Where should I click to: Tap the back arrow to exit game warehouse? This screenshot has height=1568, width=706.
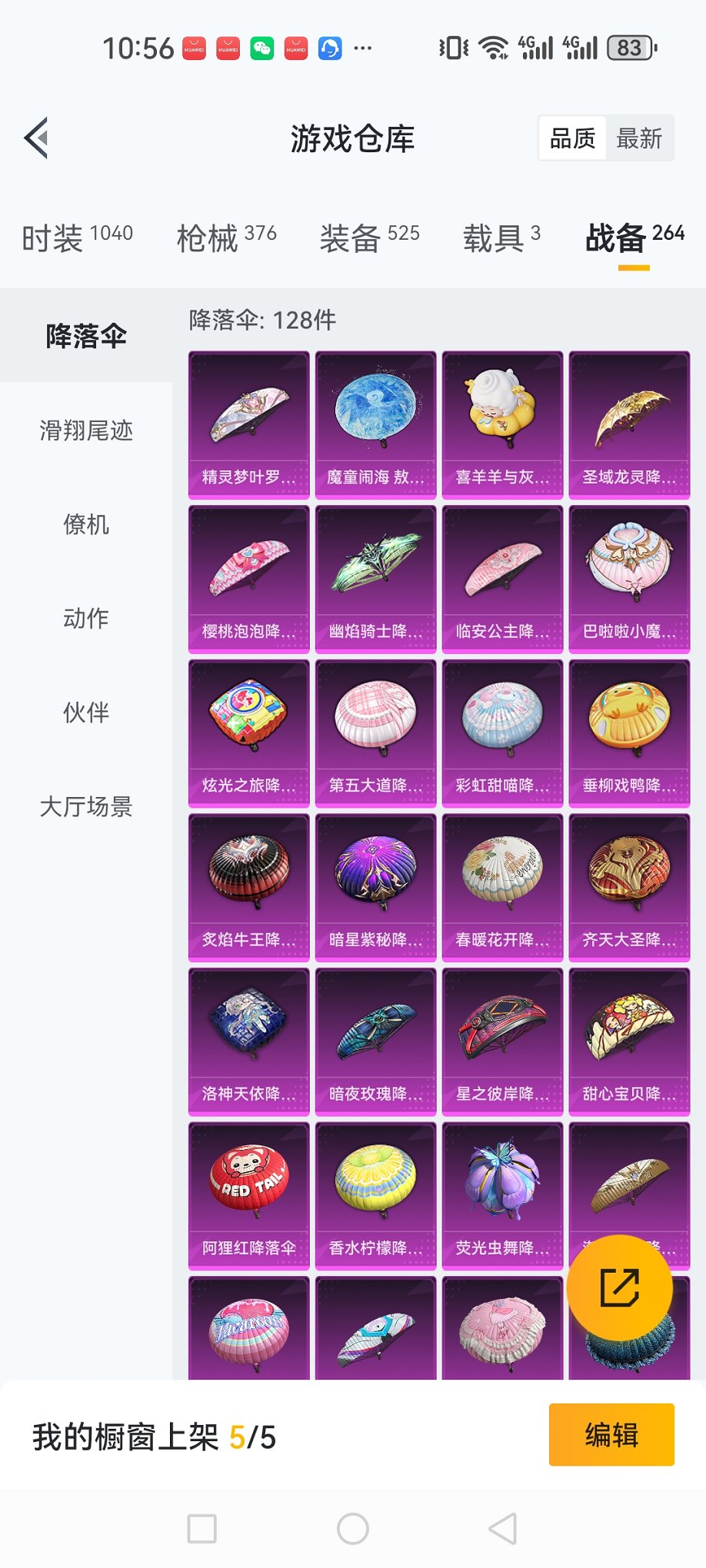36,138
